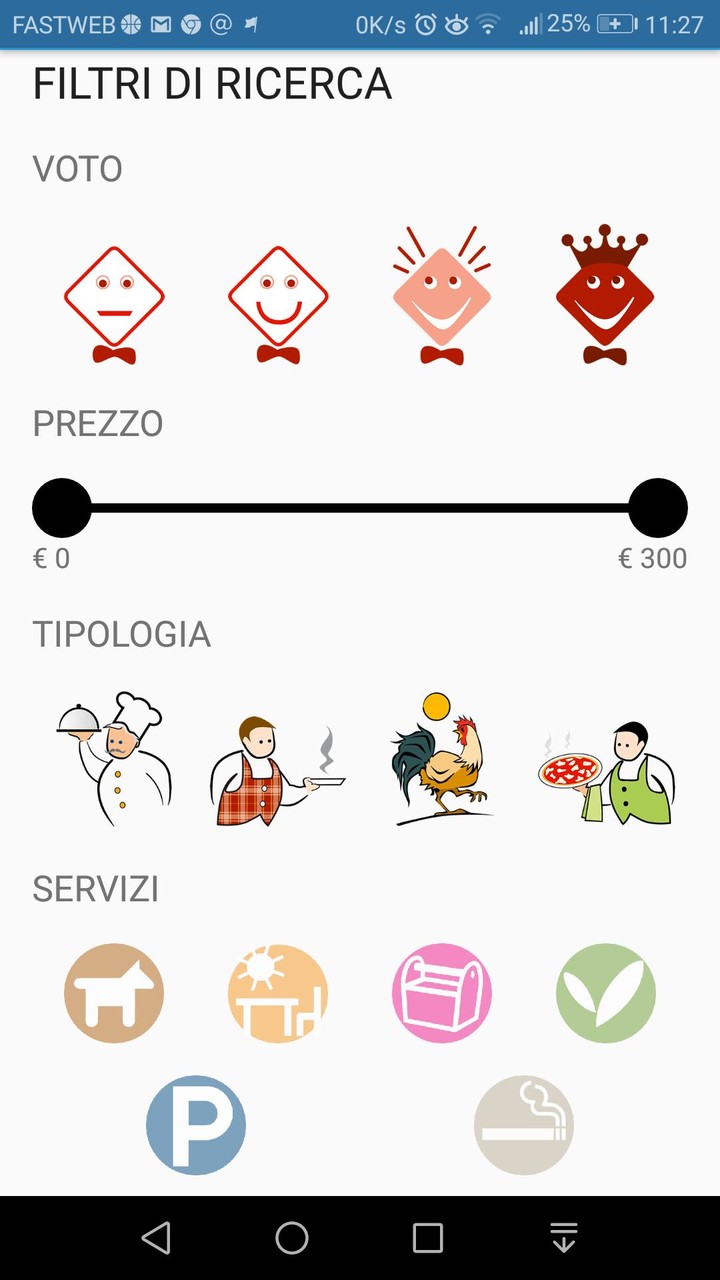Select the smiling two-face rating filter
Viewport: 720px width, 1280px height.
click(277, 295)
